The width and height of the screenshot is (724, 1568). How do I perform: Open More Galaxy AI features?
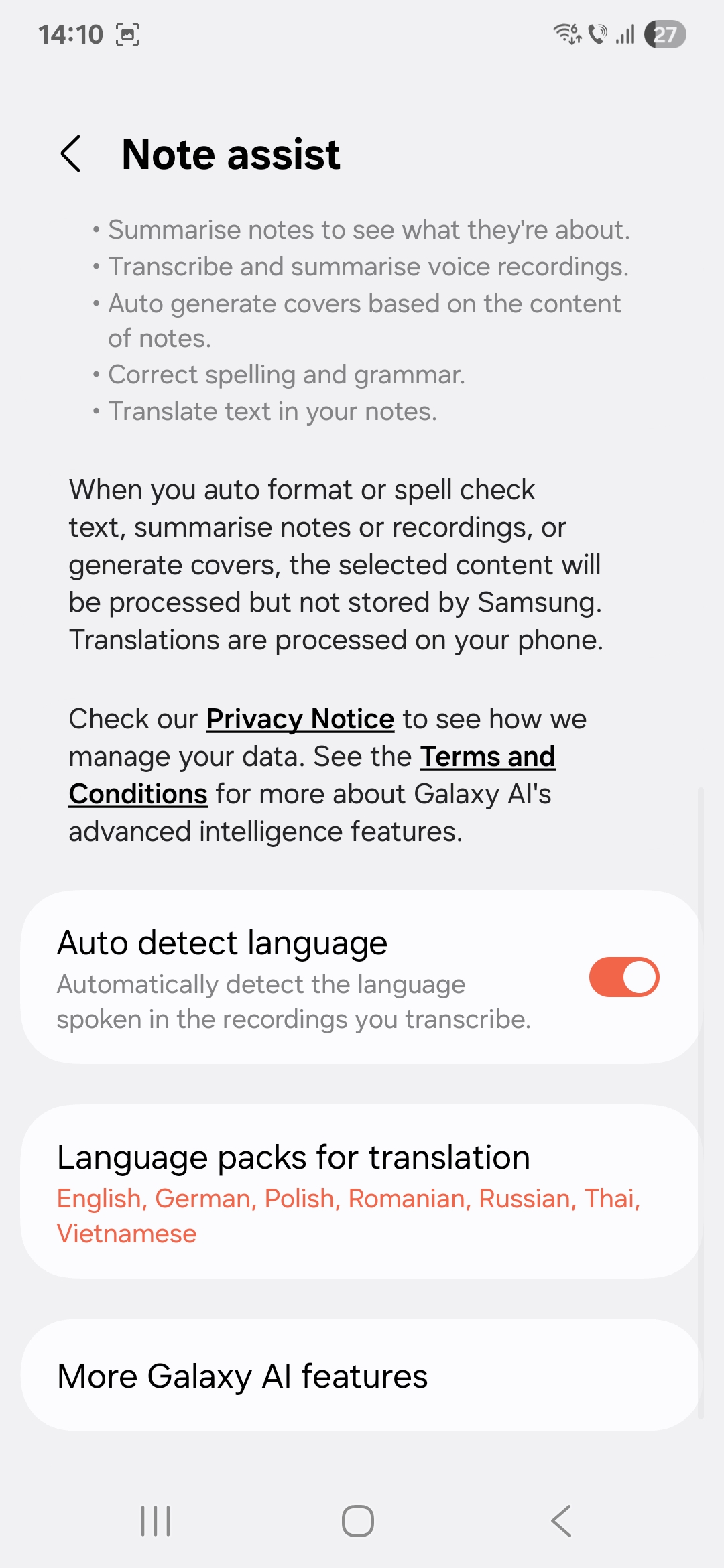pyautogui.click(x=361, y=1375)
